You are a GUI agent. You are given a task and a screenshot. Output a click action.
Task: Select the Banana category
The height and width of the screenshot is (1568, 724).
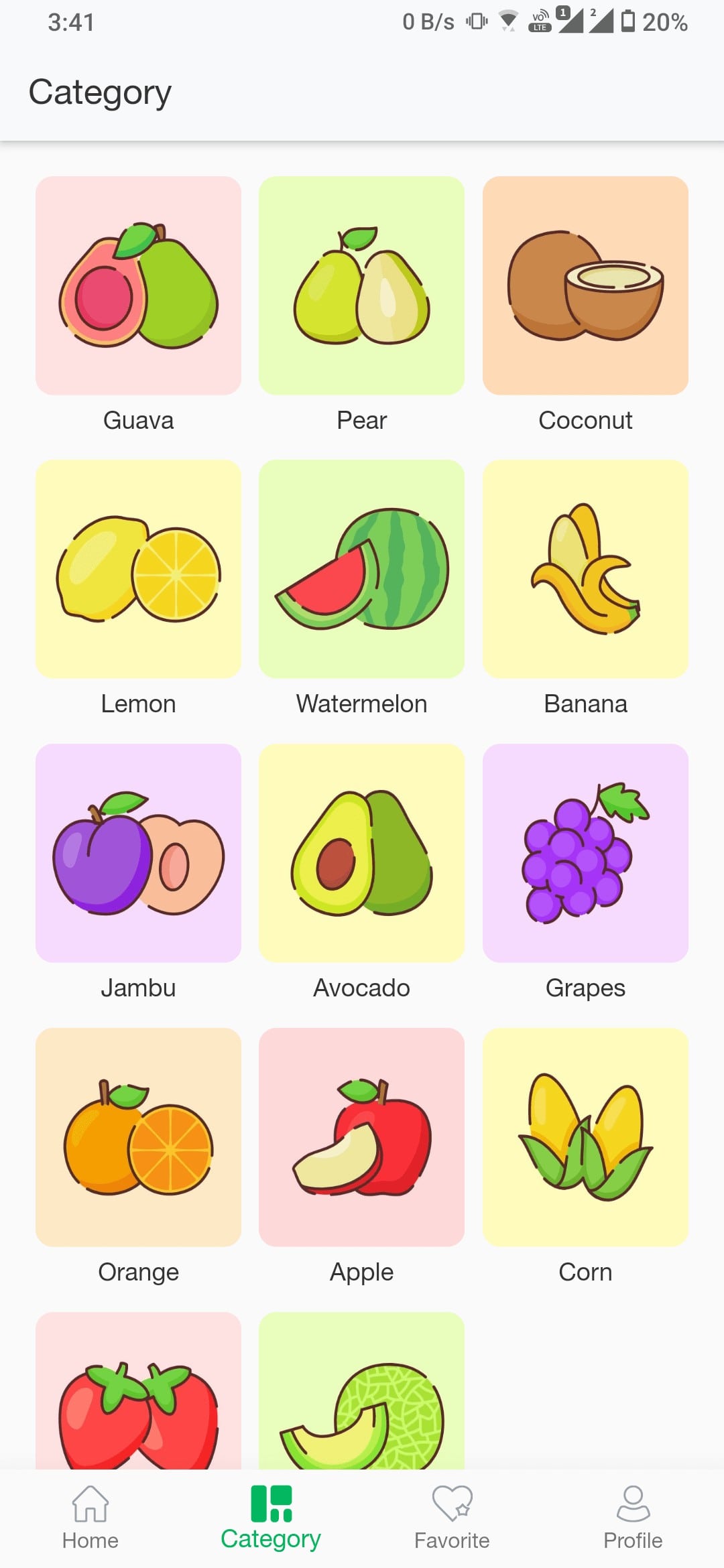click(x=585, y=569)
